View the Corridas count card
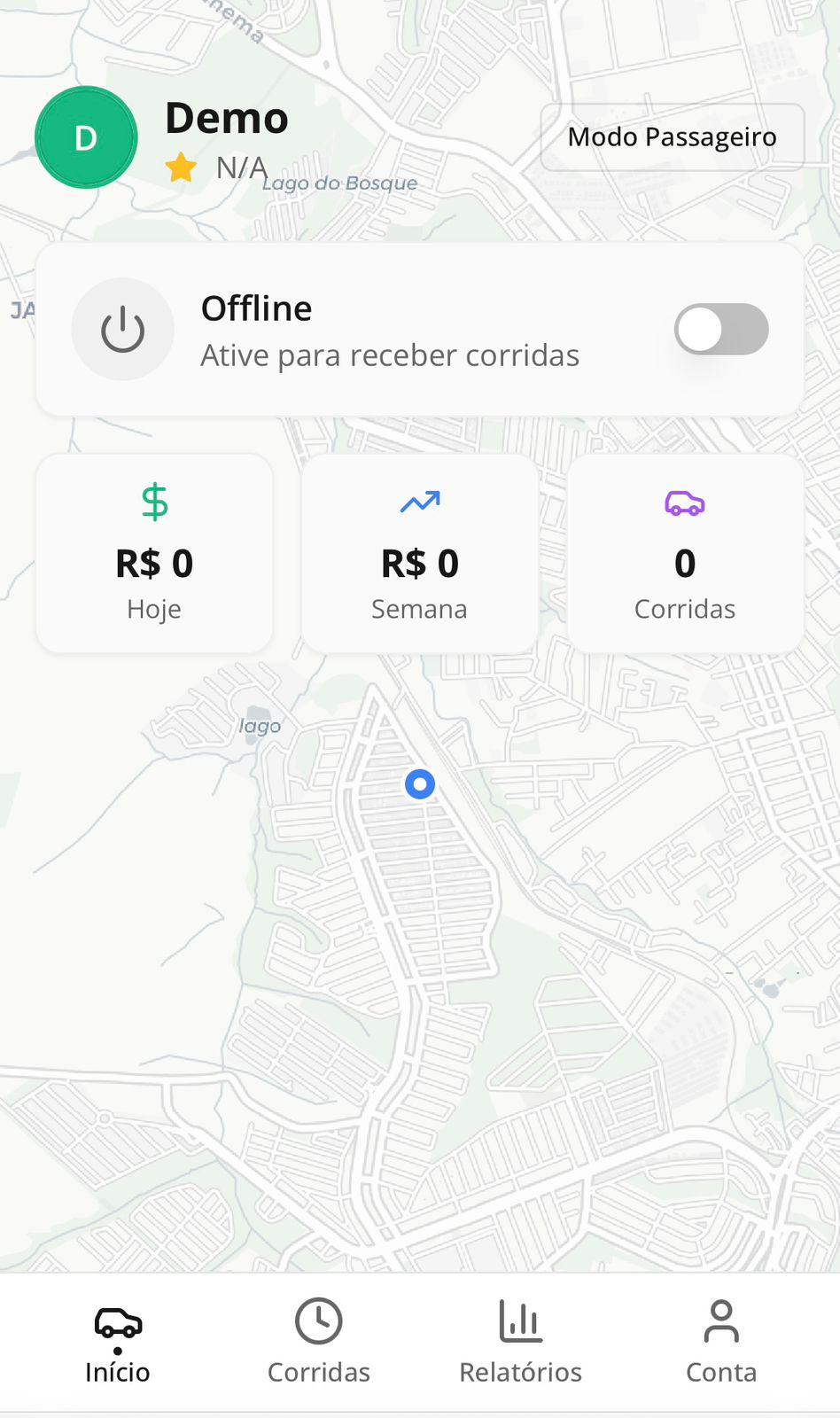The width and height of the screenshot is (840, 1418). pyautogui.click(x=685, y=554)
